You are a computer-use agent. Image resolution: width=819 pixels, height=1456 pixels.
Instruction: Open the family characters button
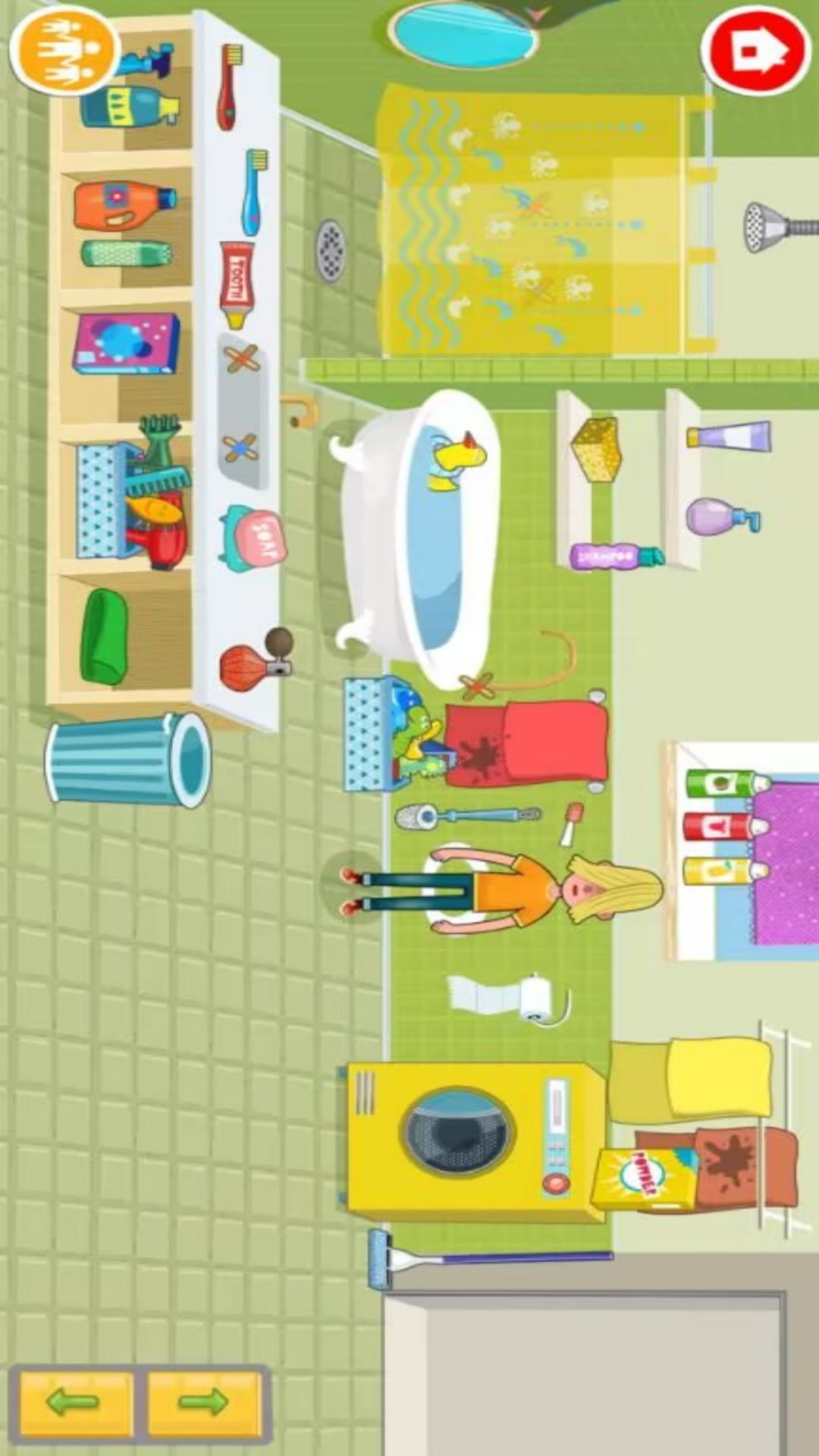click(x=64, y=49)
